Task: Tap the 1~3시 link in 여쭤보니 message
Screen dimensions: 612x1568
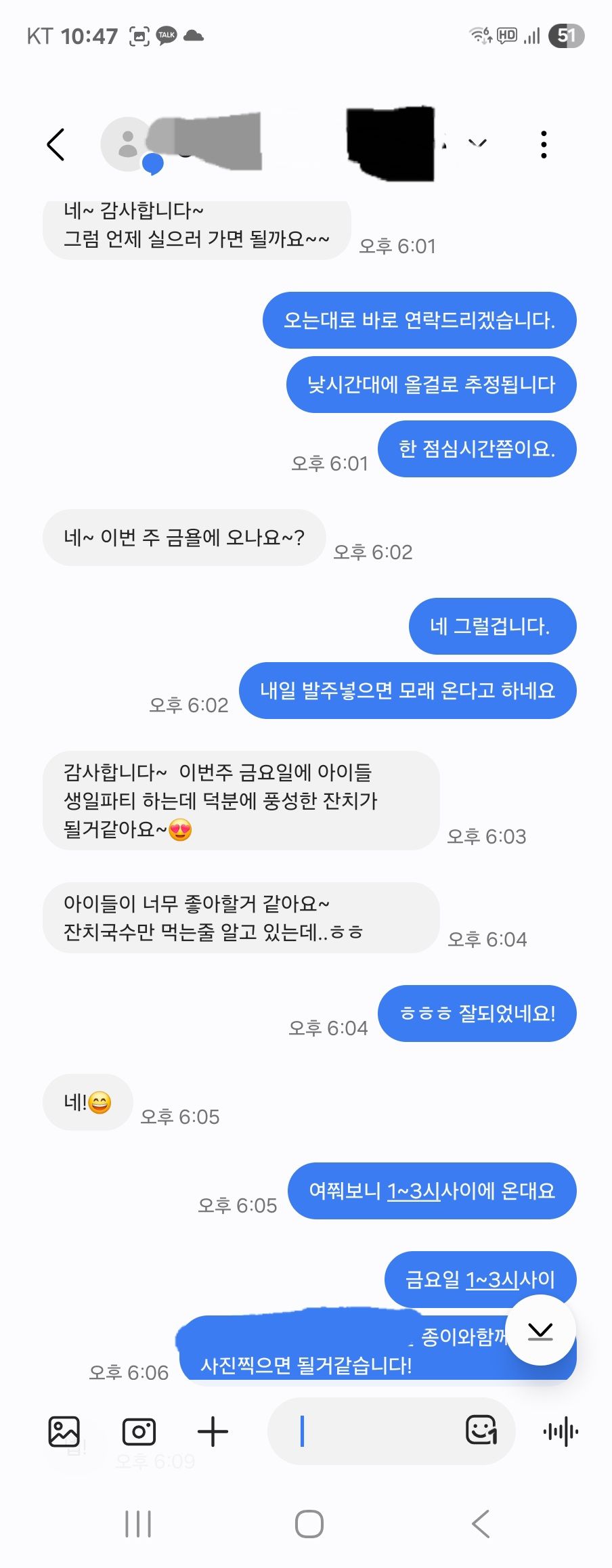Action: pos(413,1191)
